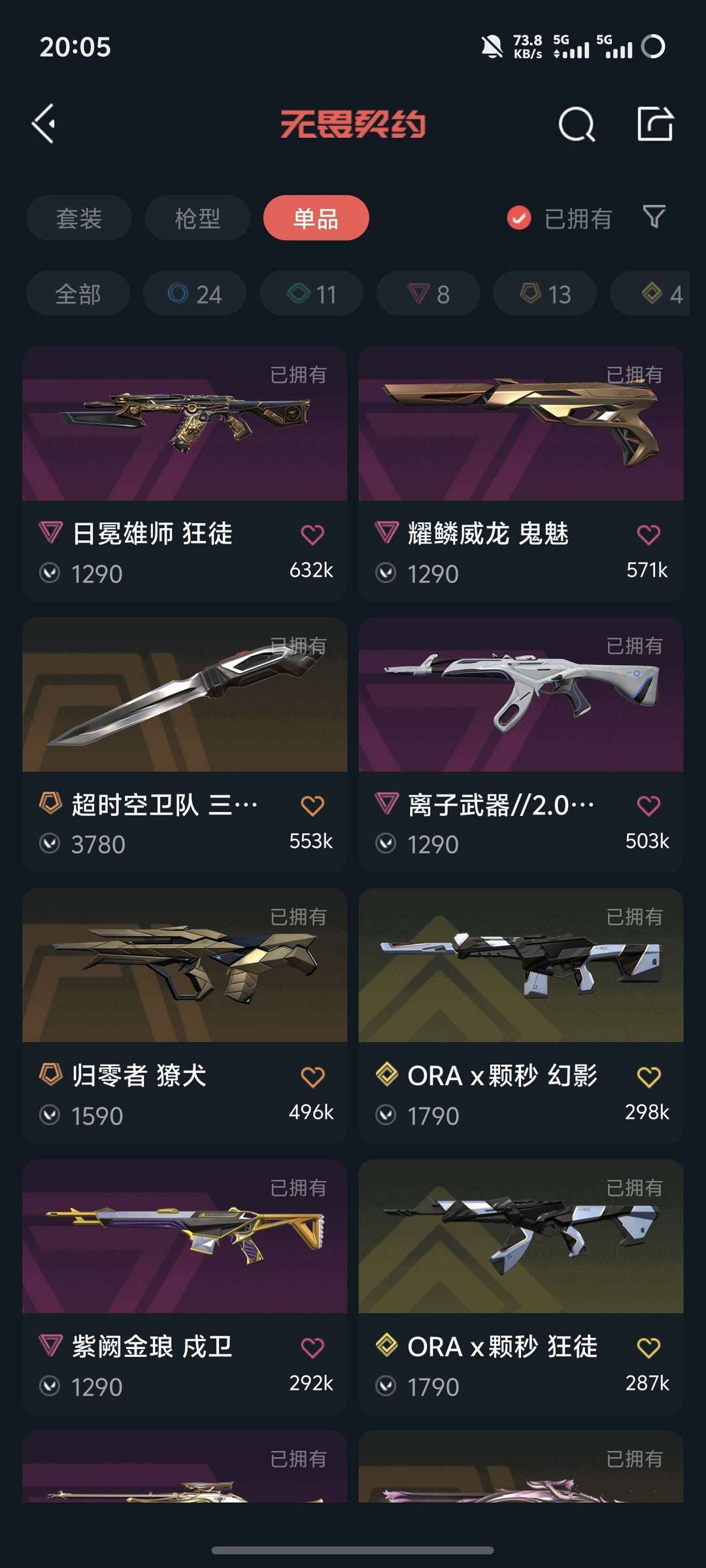Select the 单品 tab
This screenshot has height=1568, width=706.
[316, 218]
